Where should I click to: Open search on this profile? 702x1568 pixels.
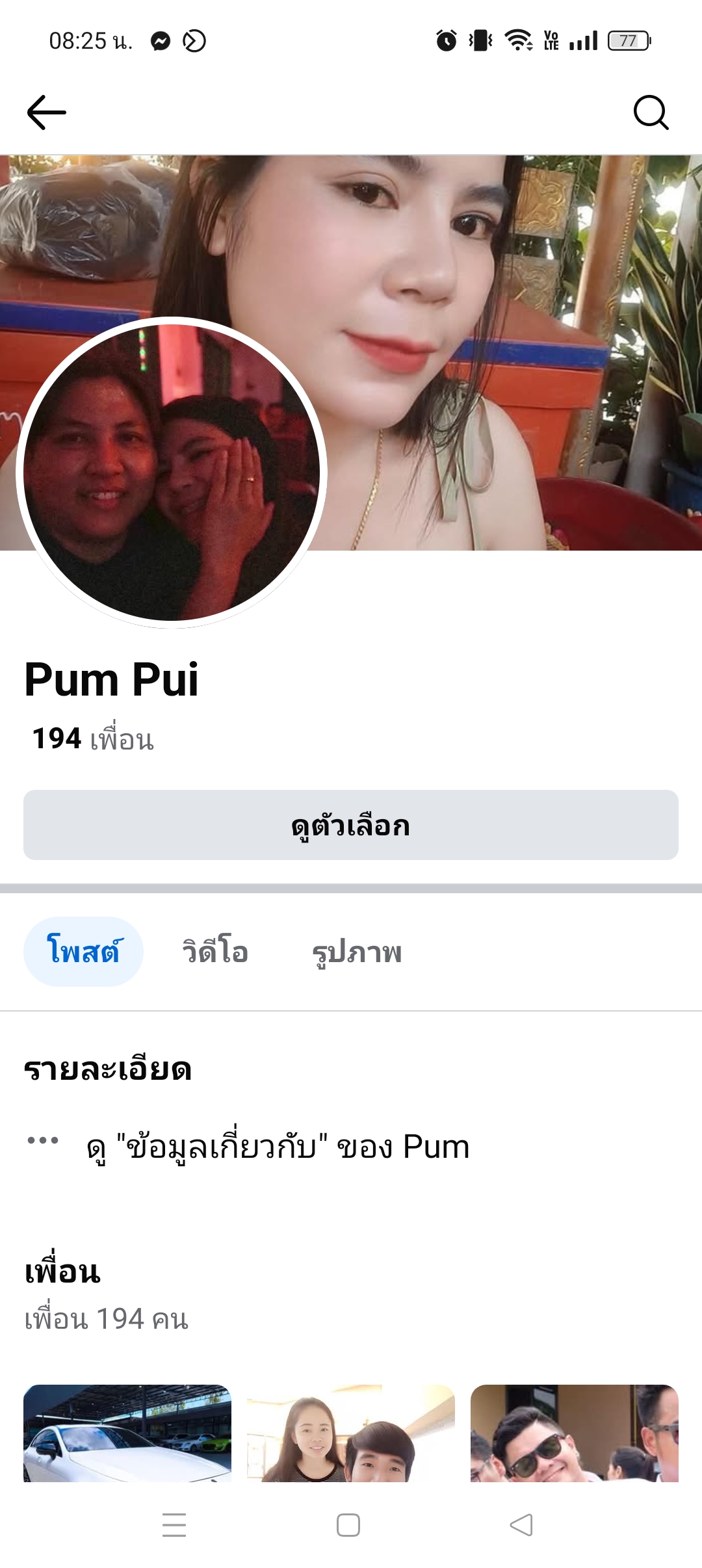pos(651,112)
